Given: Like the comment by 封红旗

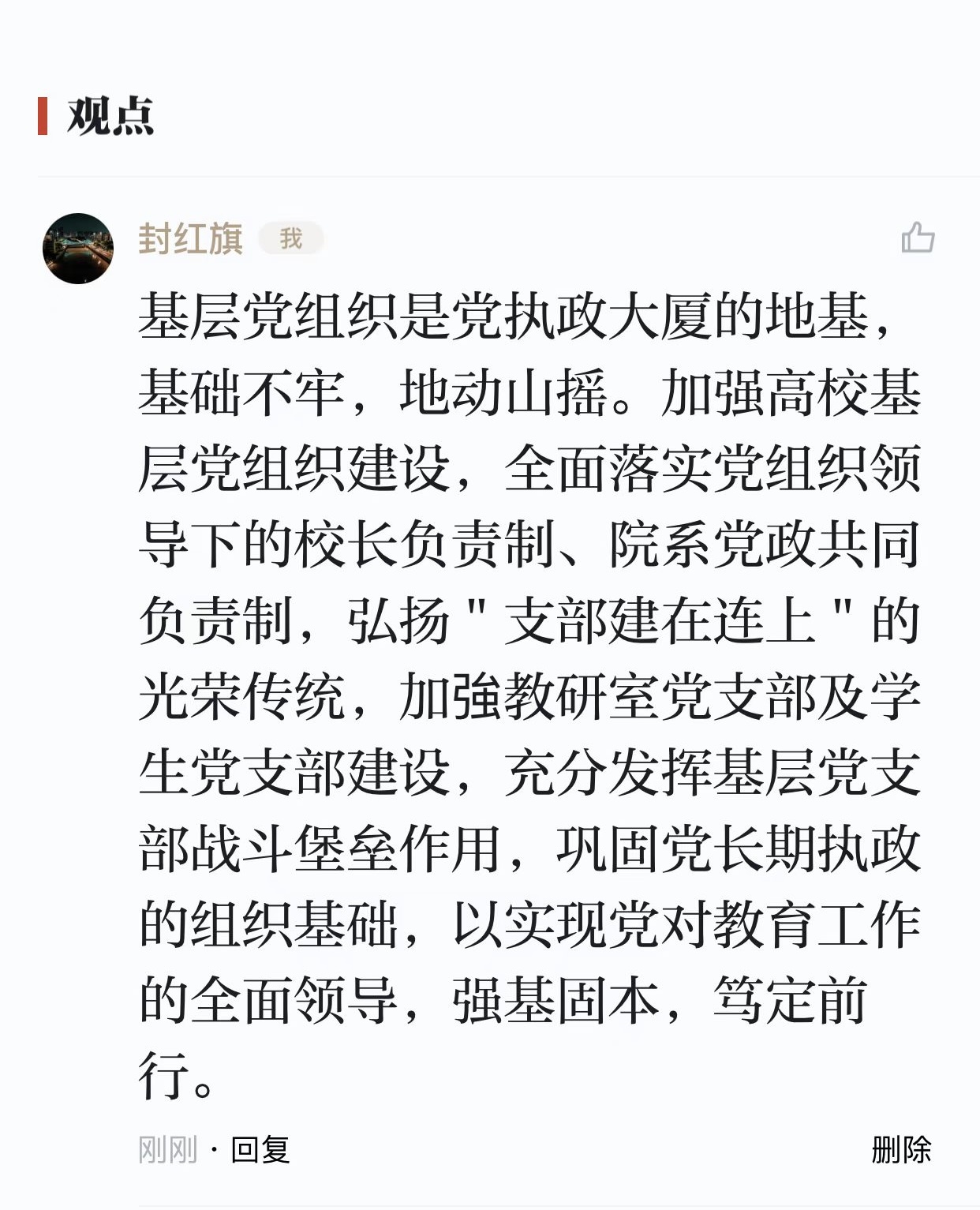Looking at the screenshot, I should (x=918, y=238).
